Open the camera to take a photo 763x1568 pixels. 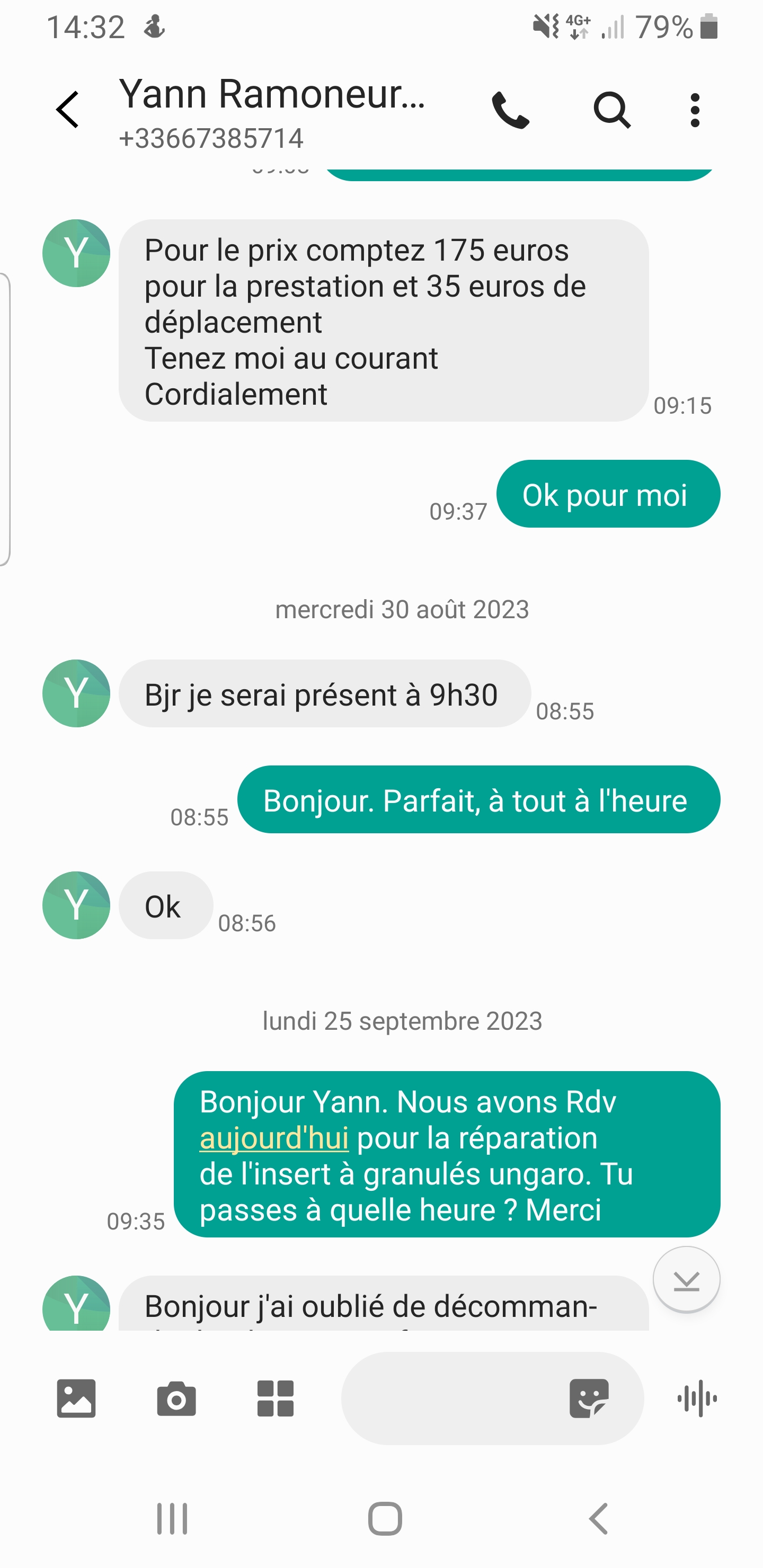[x=176, y=1398]
